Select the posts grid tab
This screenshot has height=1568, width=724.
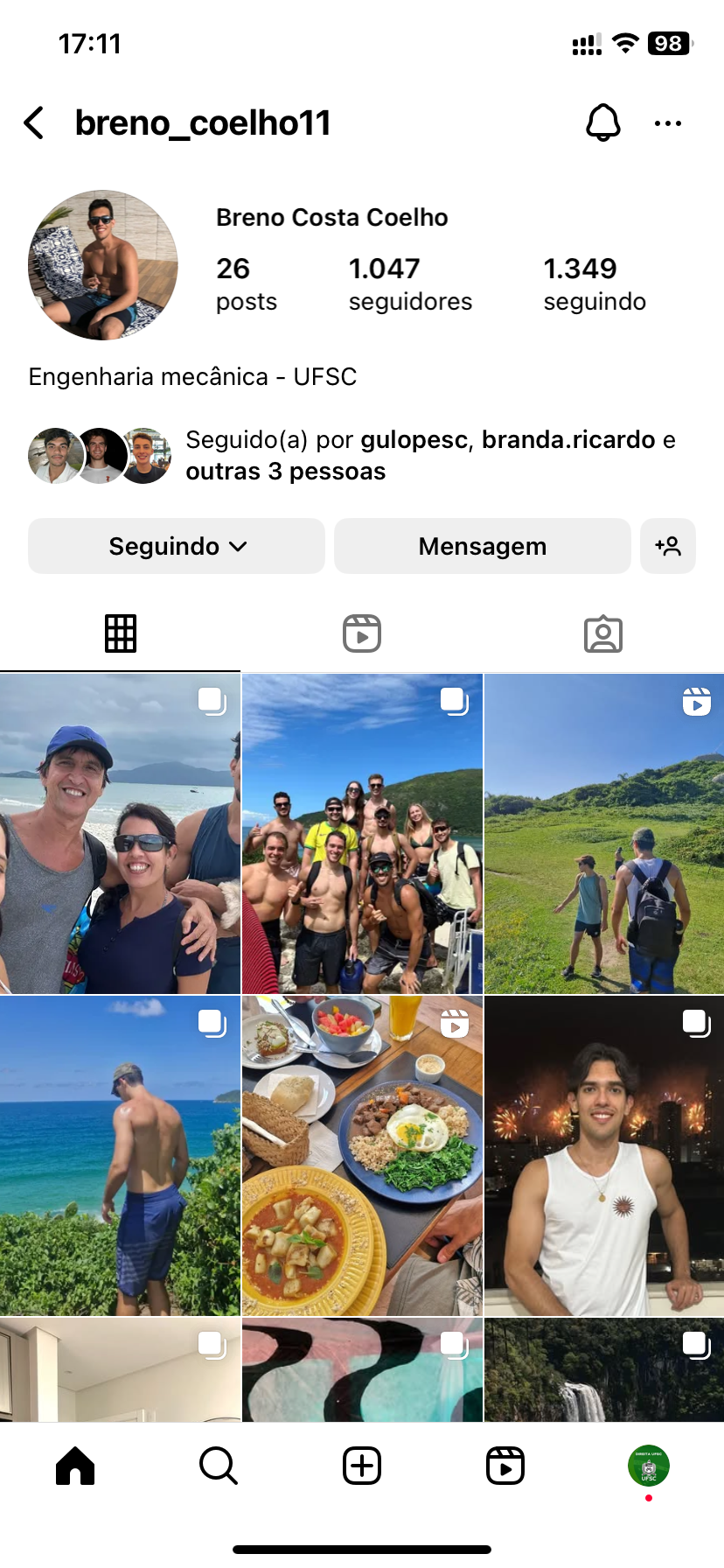point(121,633)
